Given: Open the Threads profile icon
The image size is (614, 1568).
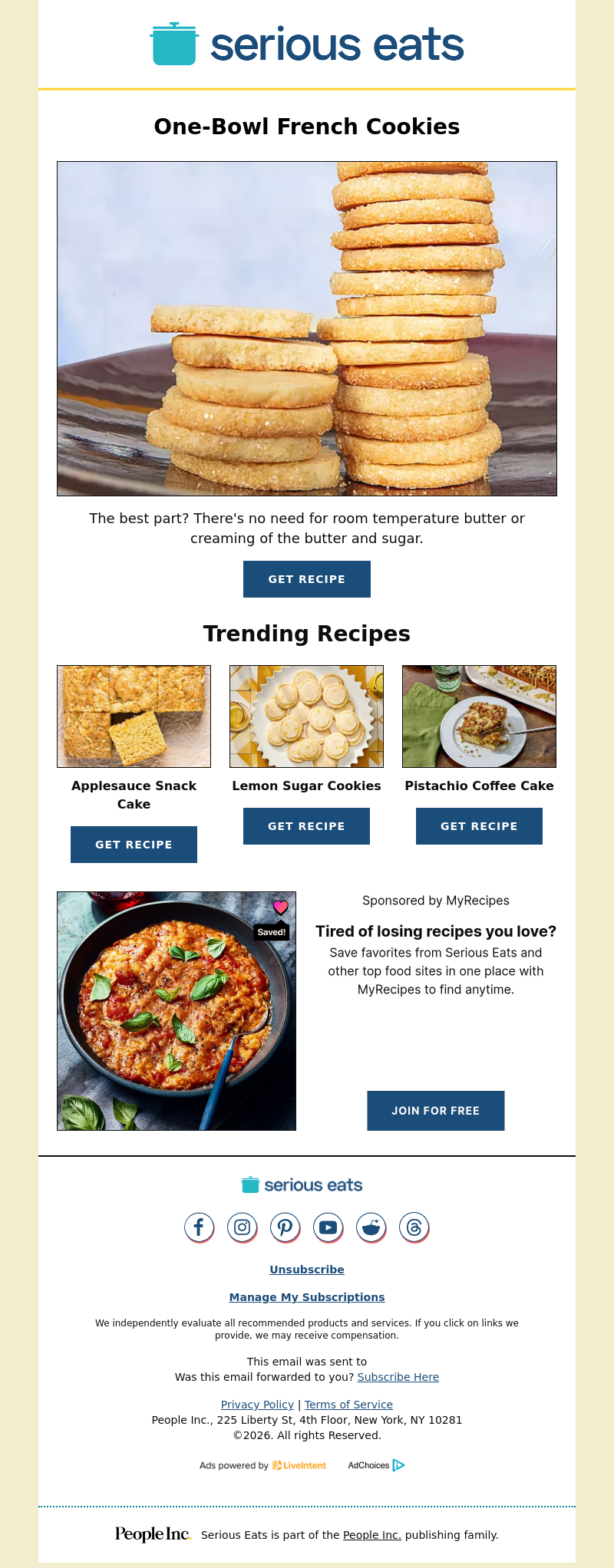Looking at the screenshot, I should pyautogui.click(x=414, y=1227).
